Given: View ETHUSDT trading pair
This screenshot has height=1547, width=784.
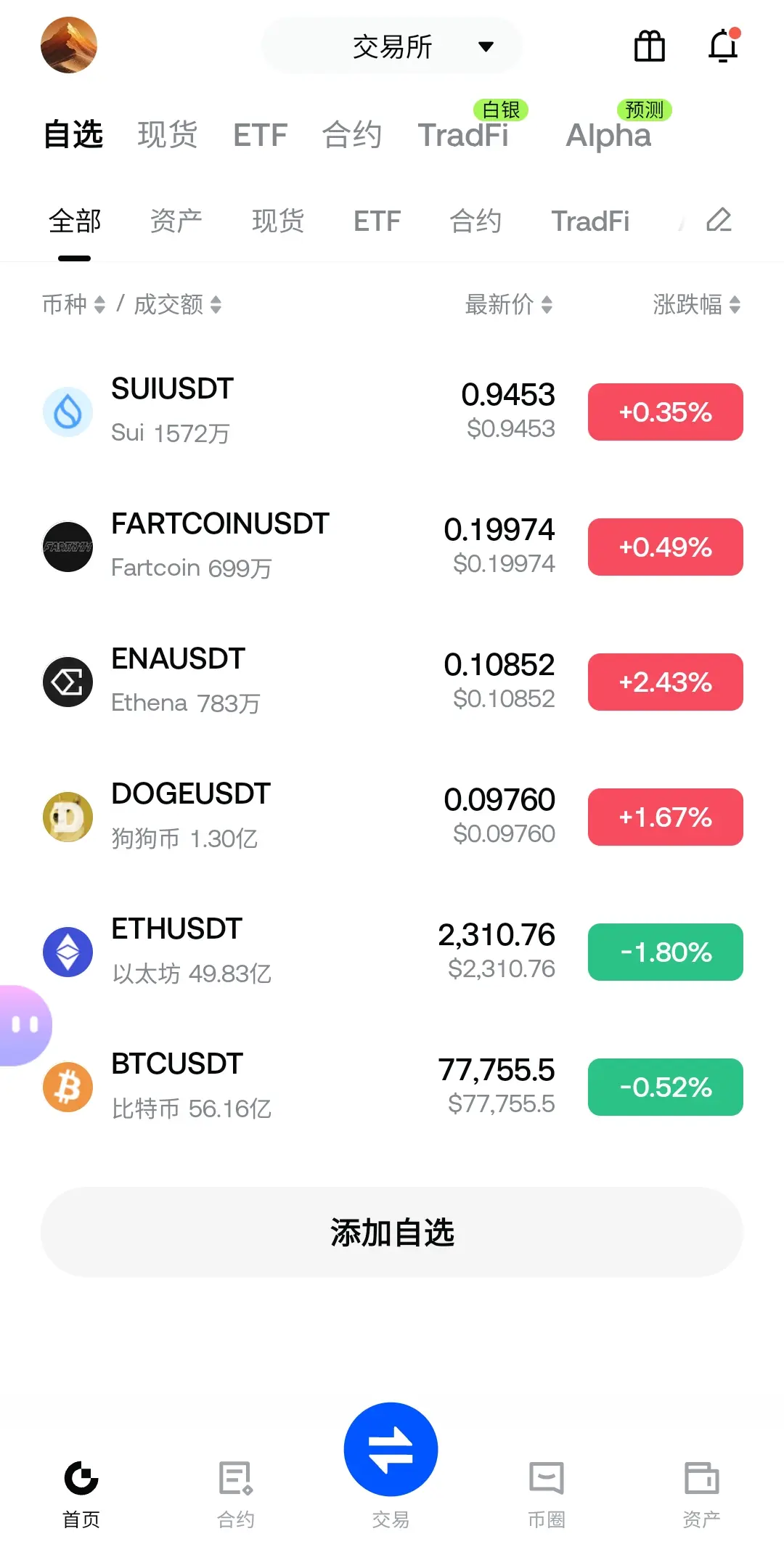Looking at the screenshot, I should (290, 951).
